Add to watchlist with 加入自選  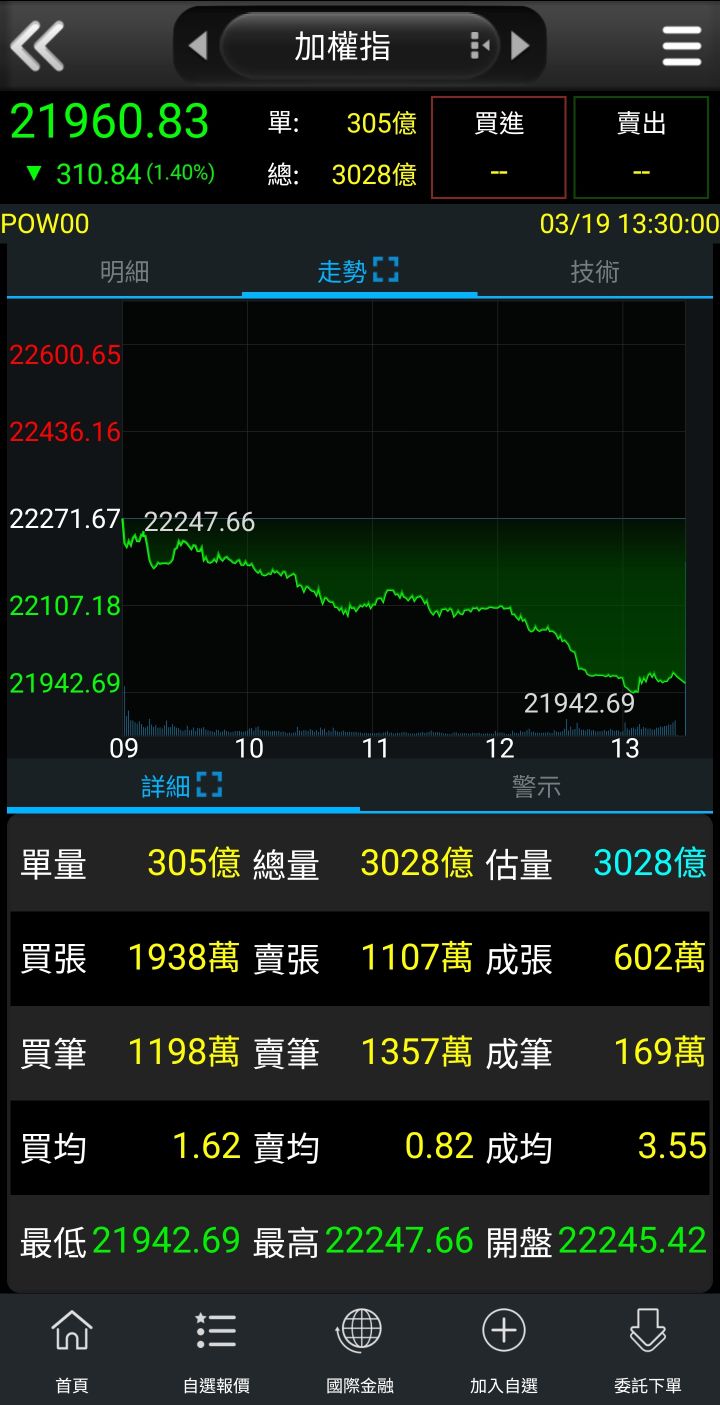504,1350
